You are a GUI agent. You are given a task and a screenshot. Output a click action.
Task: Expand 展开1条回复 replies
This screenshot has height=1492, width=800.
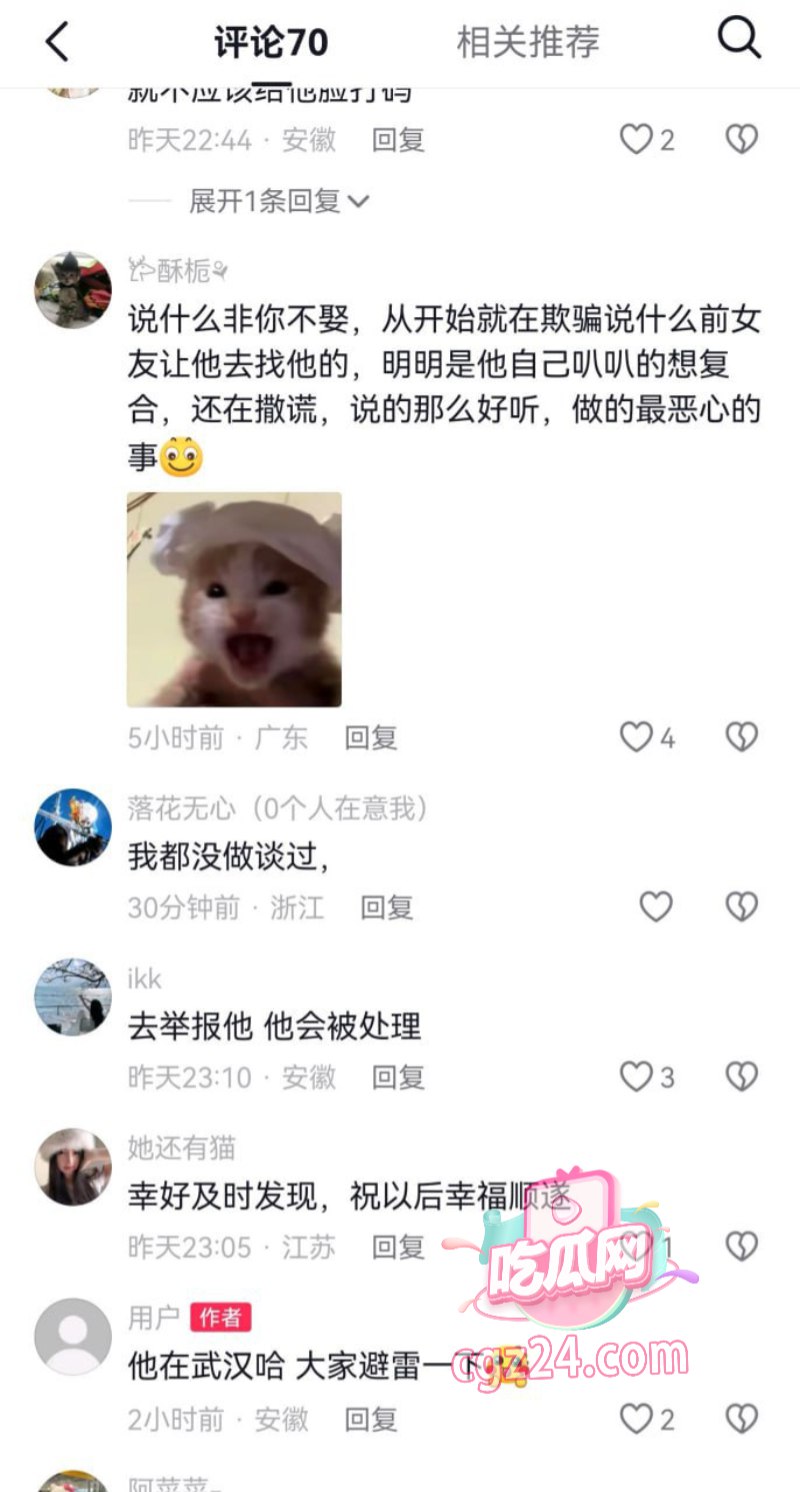(279, 201)
